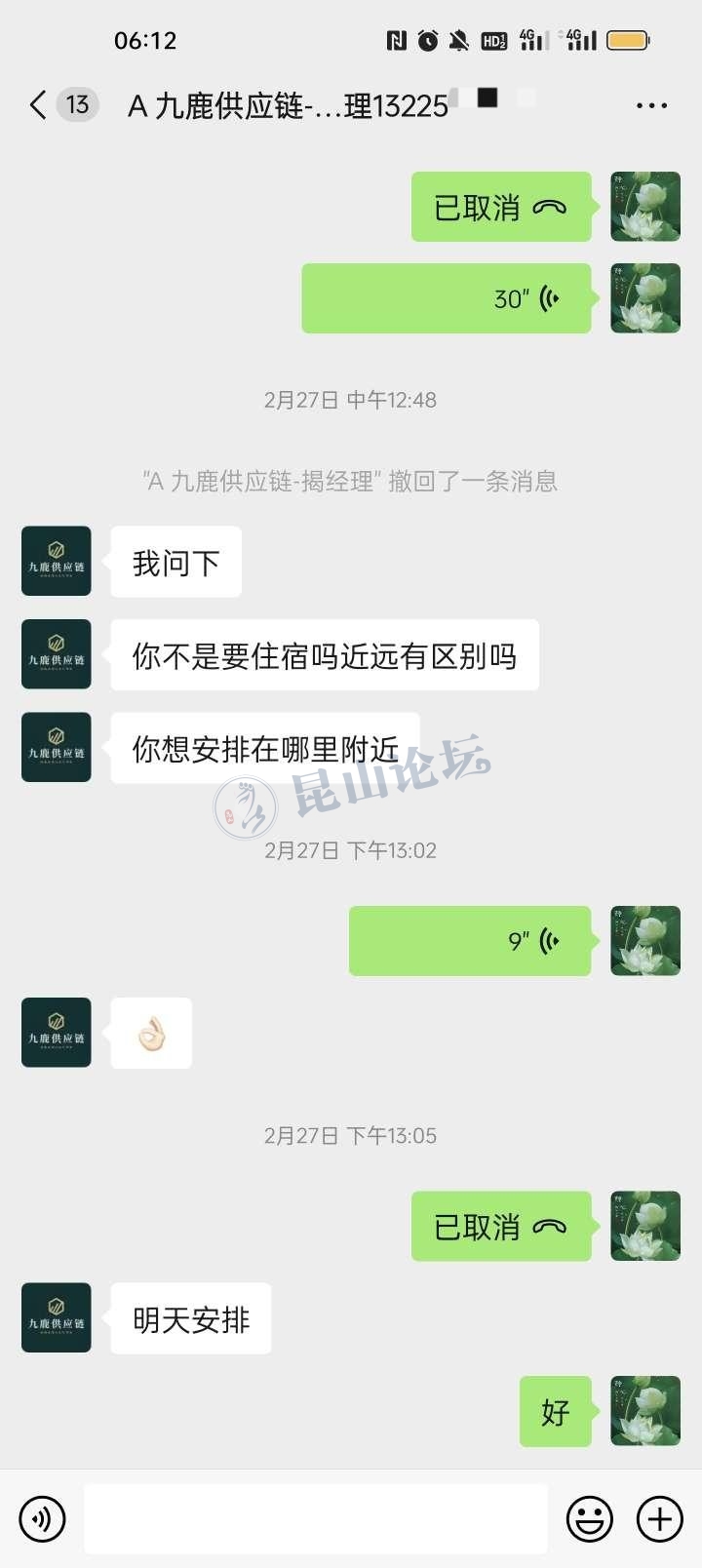This screenshot has width=702, height=1568.
Task: Play the 9-second voice message
Action: 470,941
